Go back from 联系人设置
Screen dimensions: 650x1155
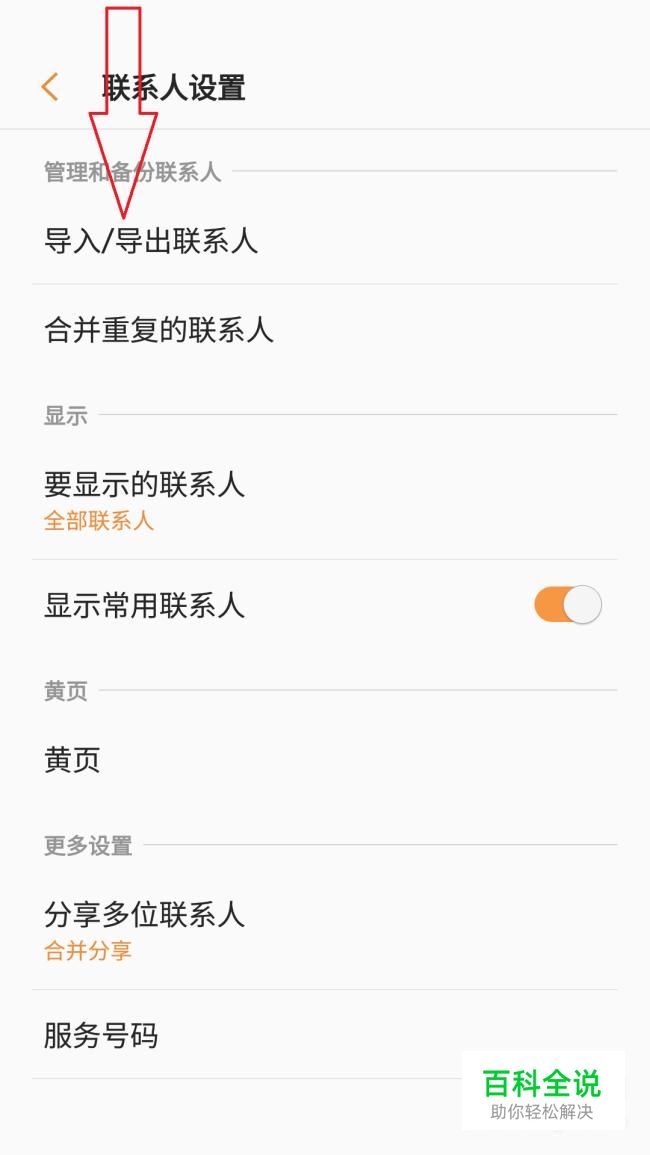50,87
